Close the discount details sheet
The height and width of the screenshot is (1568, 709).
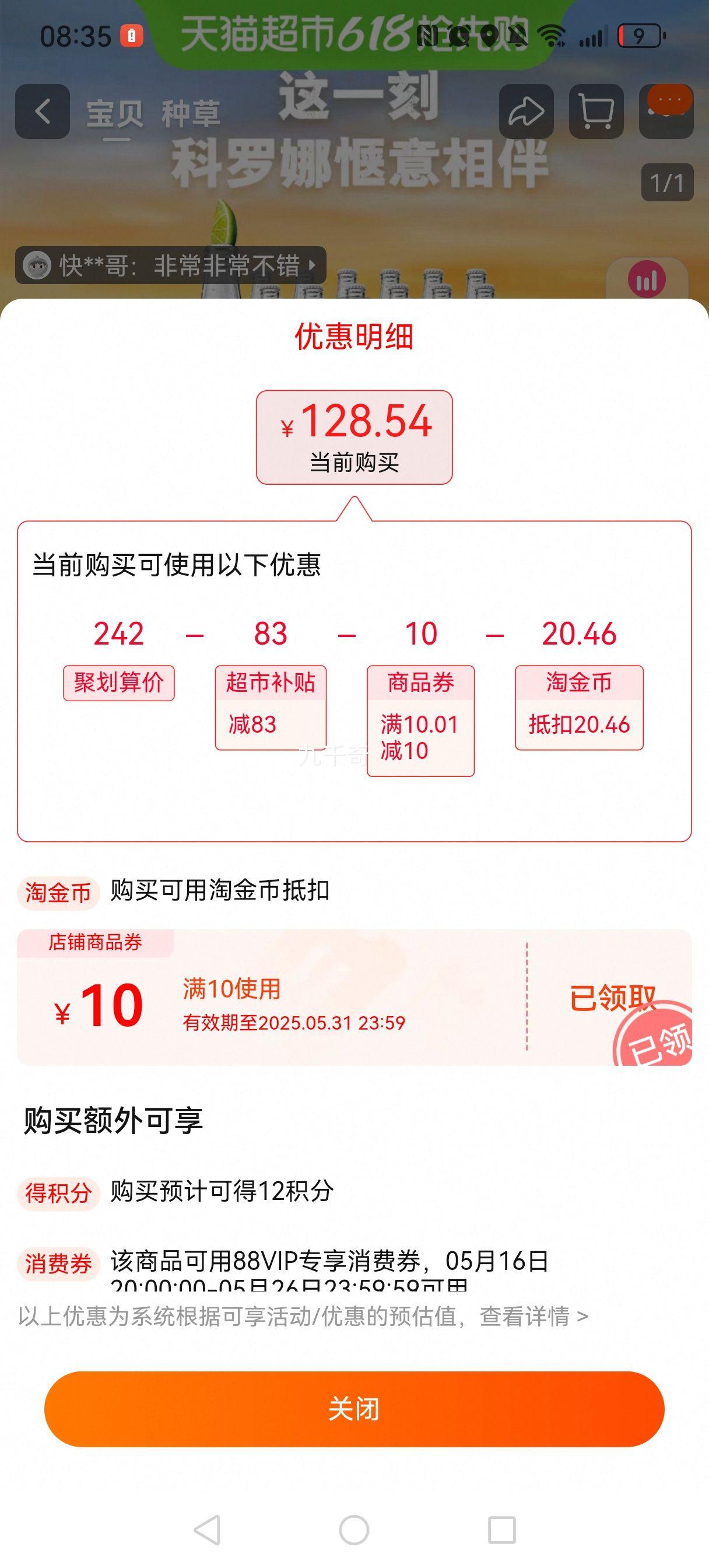[354, 1409]
